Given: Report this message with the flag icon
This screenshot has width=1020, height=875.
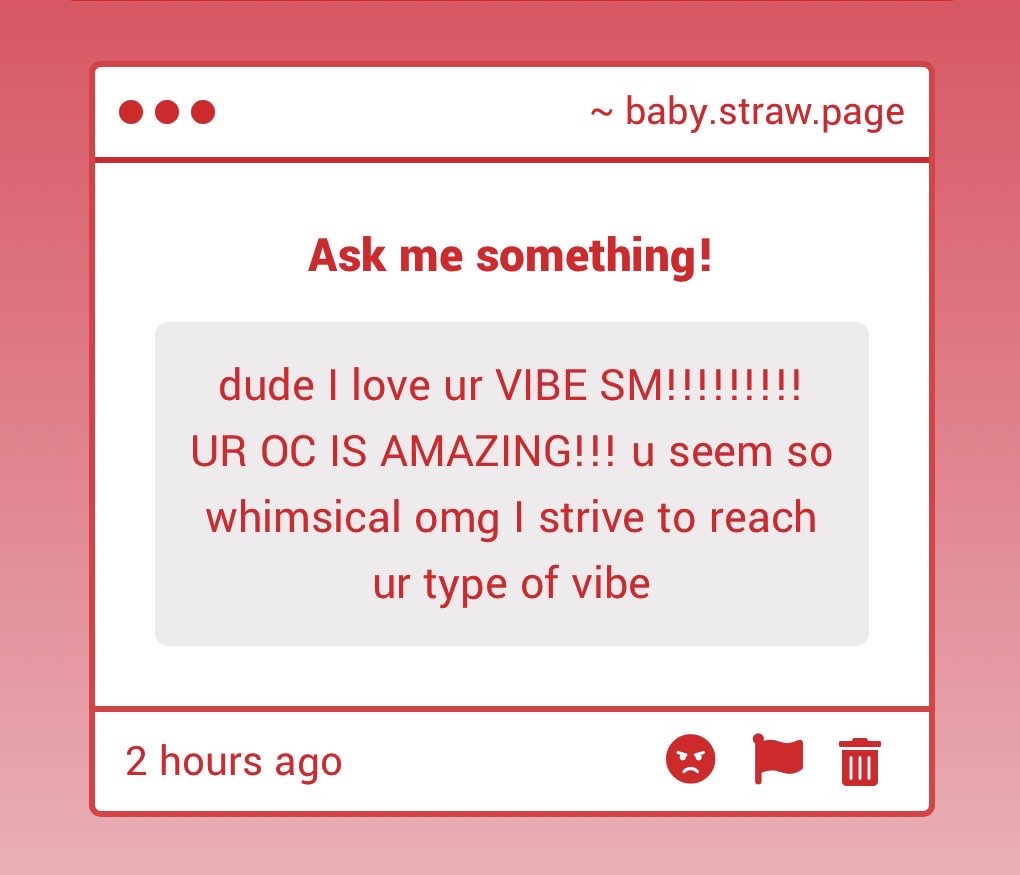Looking at the screenshot, I should pos(778,760).
